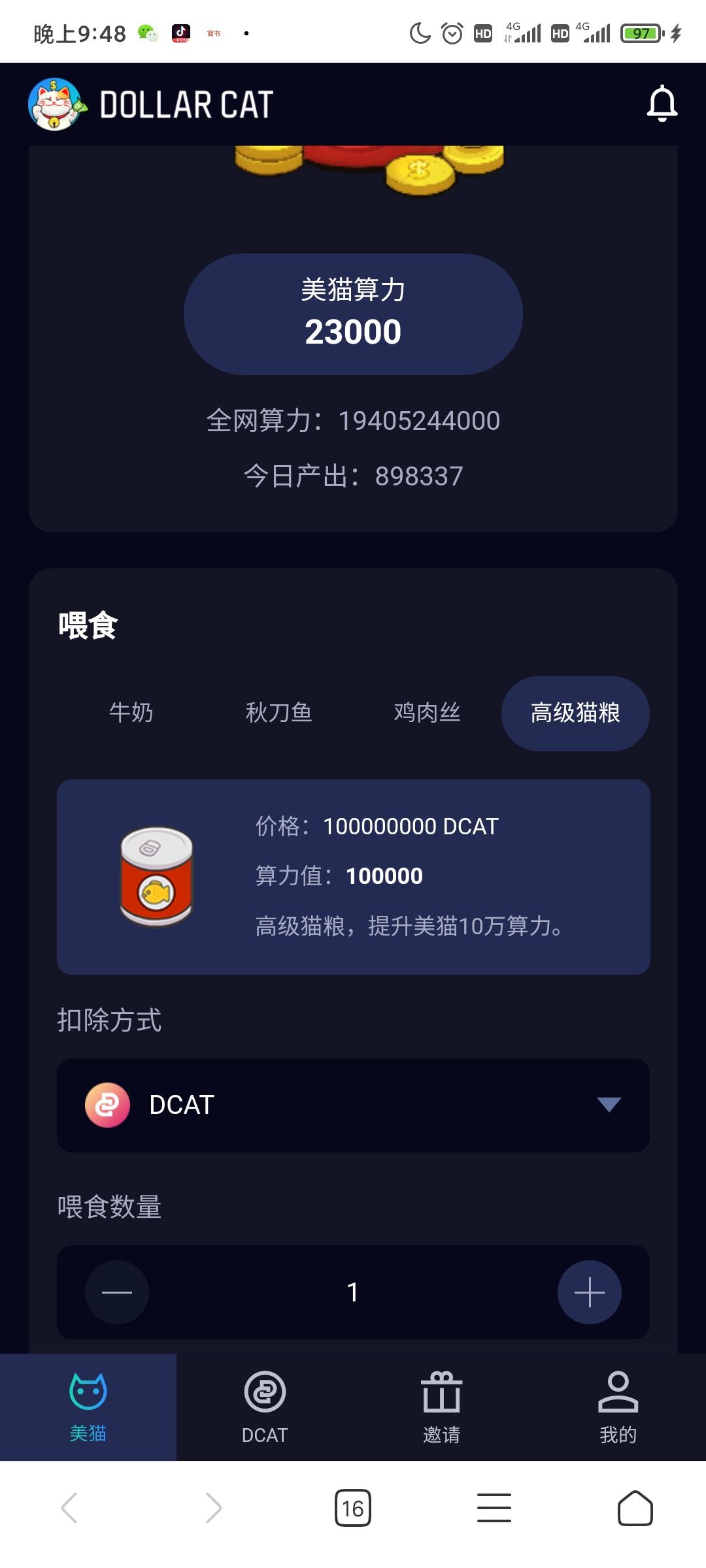Viewport: 706px width, 1568px height.
Task: Open notifications via the bell icon
Action: point(662,105)
